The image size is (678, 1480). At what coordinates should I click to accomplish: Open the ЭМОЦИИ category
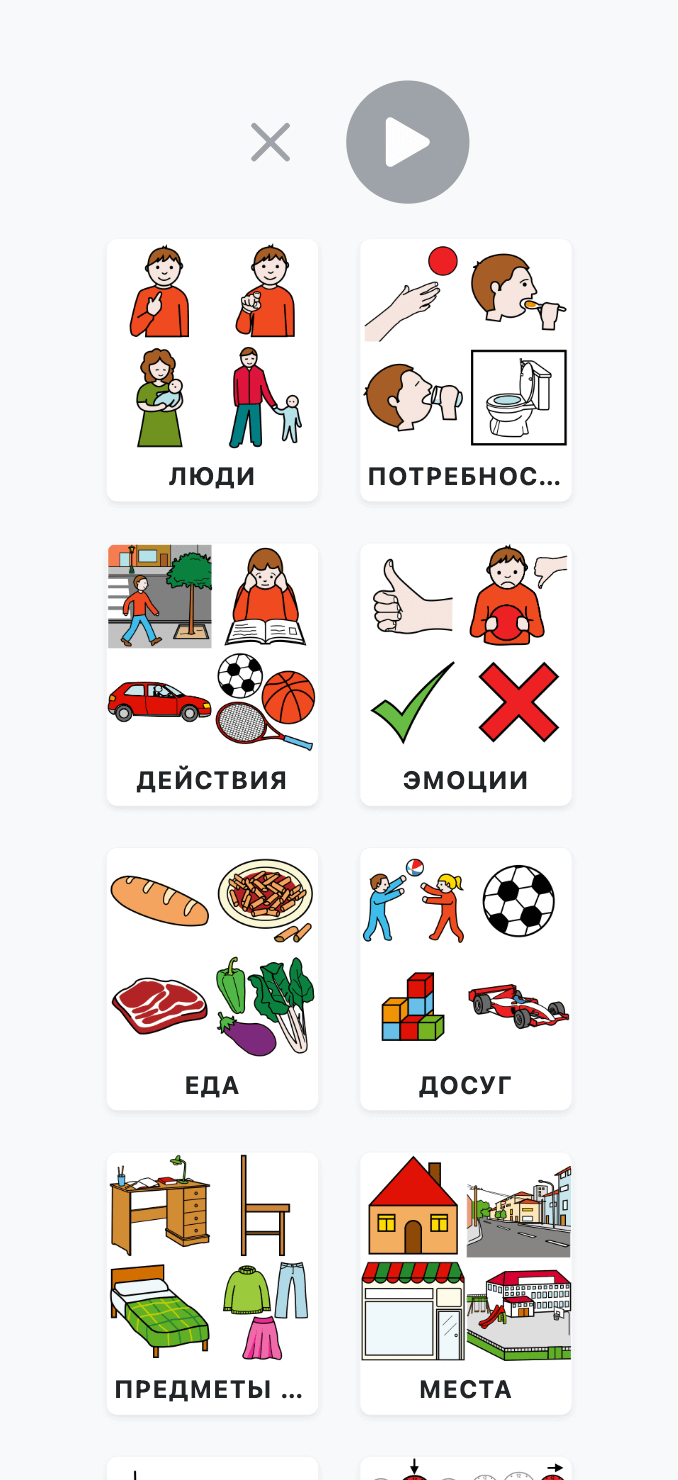point(465,674)
